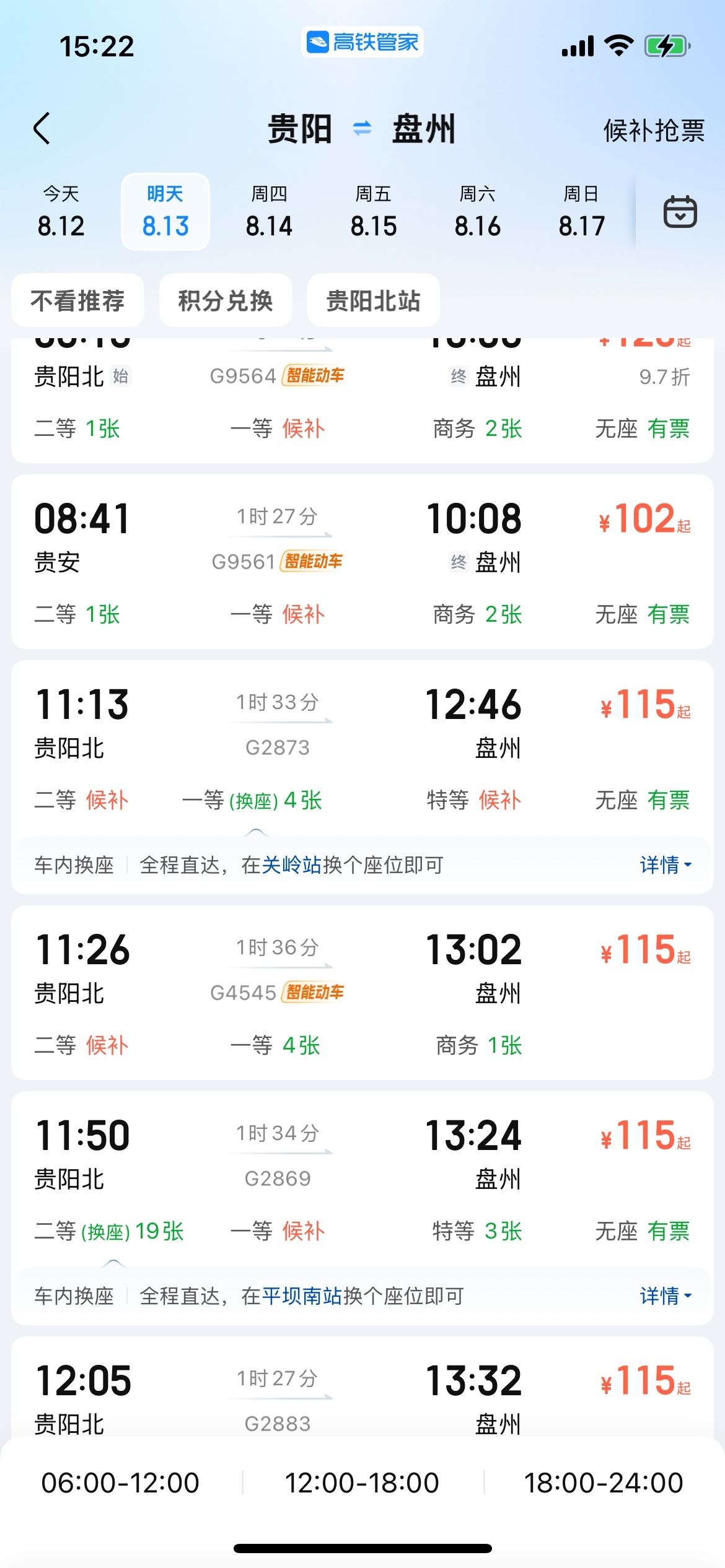Filter by 贵阳北站 station

coord(373,300)
